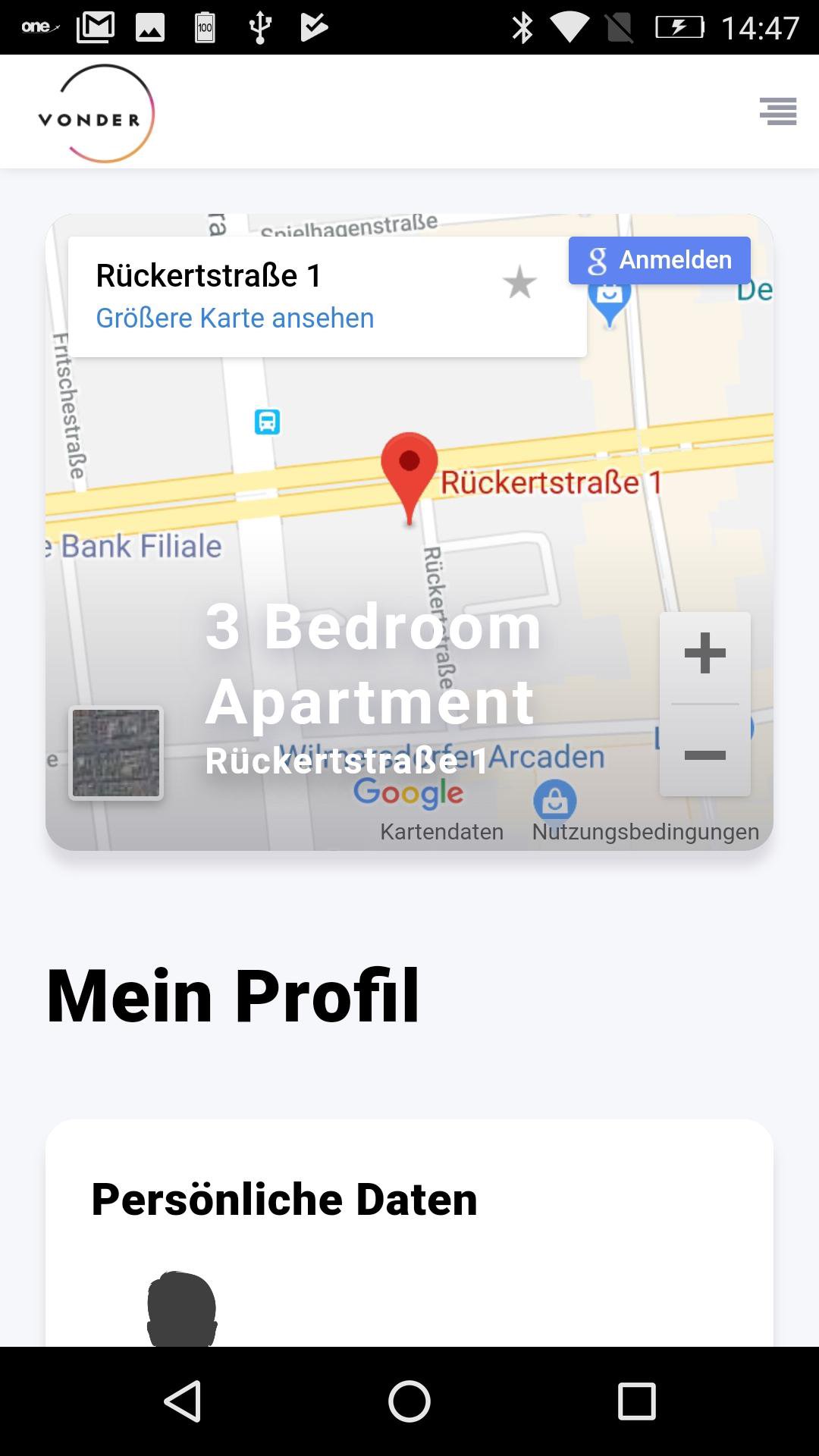Save Rückertstraße 1 with the star

(519, 283)
